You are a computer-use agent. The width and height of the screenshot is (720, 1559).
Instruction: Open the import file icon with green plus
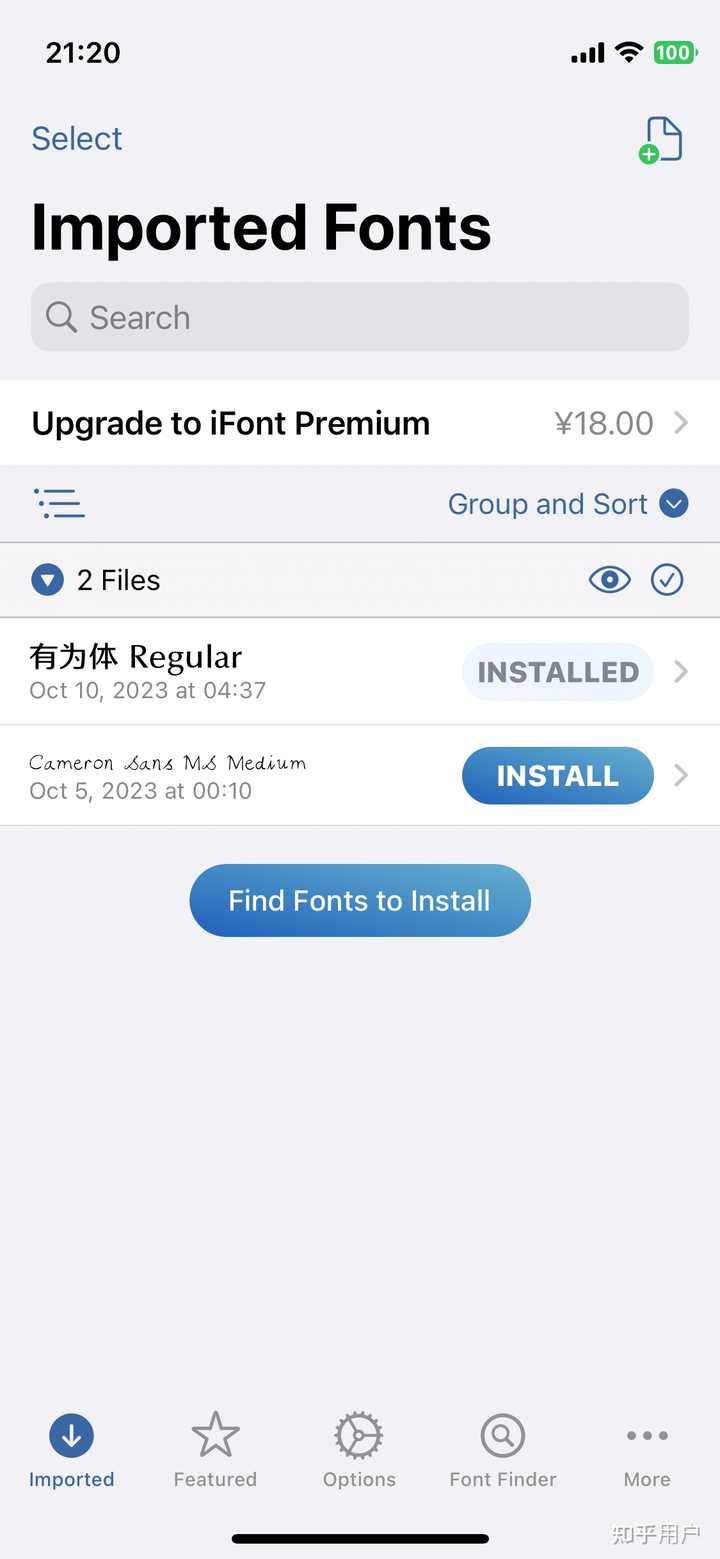point(661,140)
